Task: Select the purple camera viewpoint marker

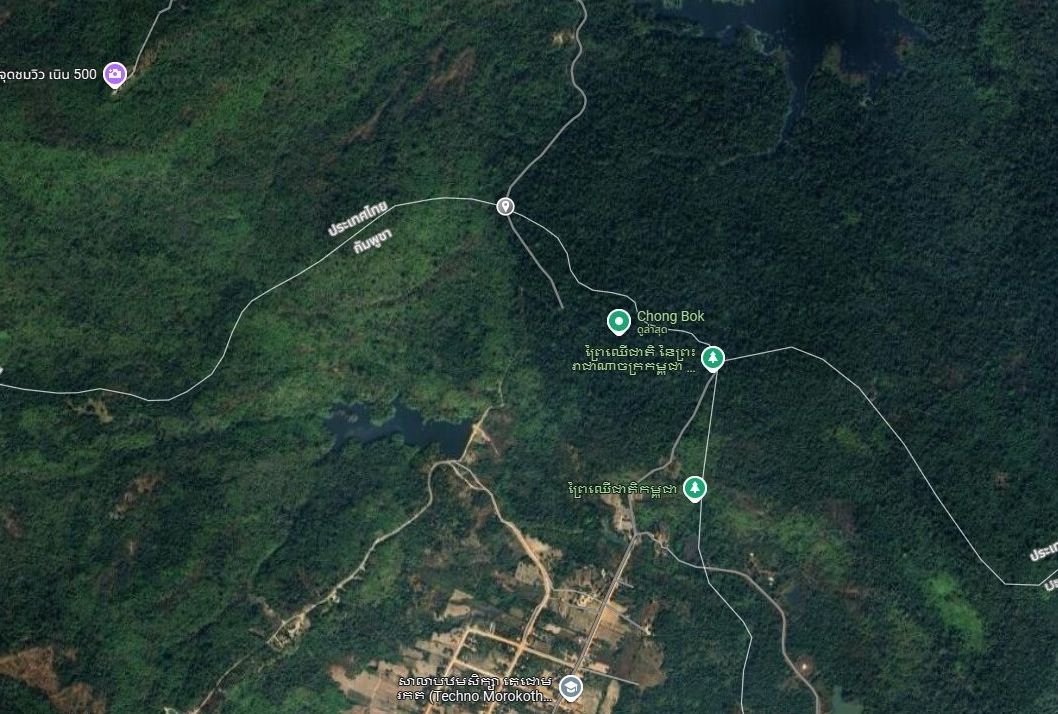Action: click(115, 73)
